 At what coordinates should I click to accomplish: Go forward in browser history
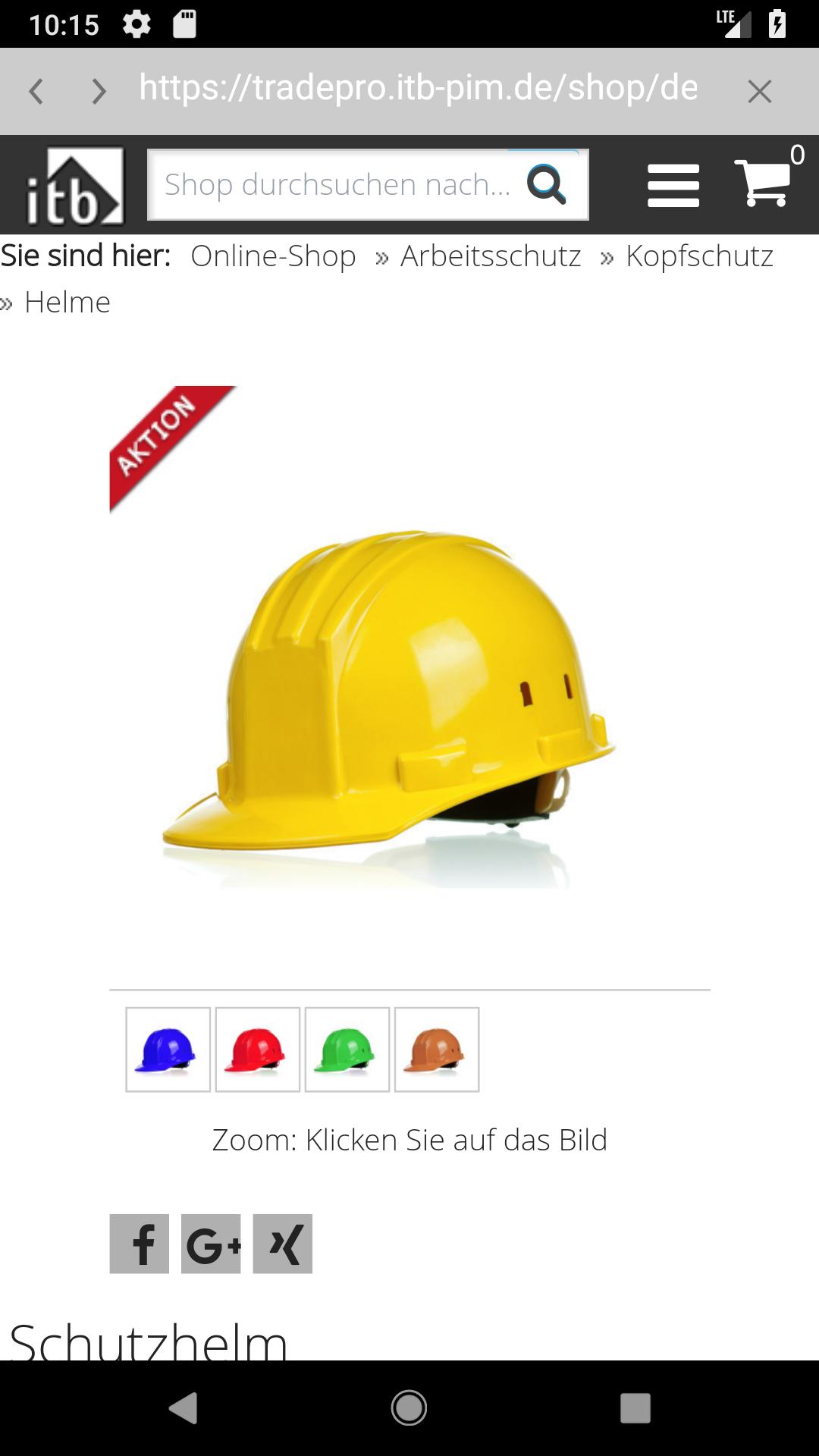click(x=99, y=92)
